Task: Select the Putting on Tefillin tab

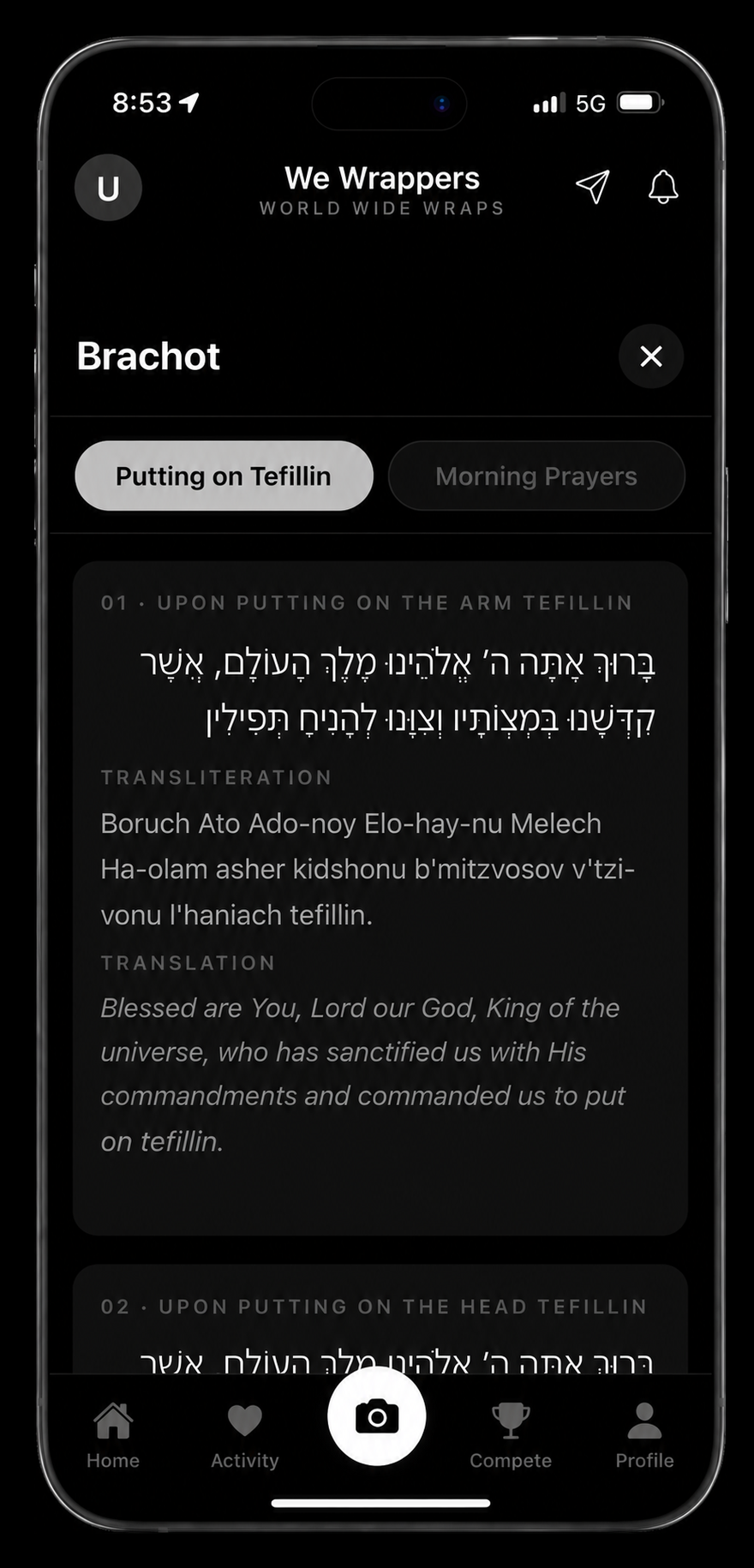Action: pos(224,476)
